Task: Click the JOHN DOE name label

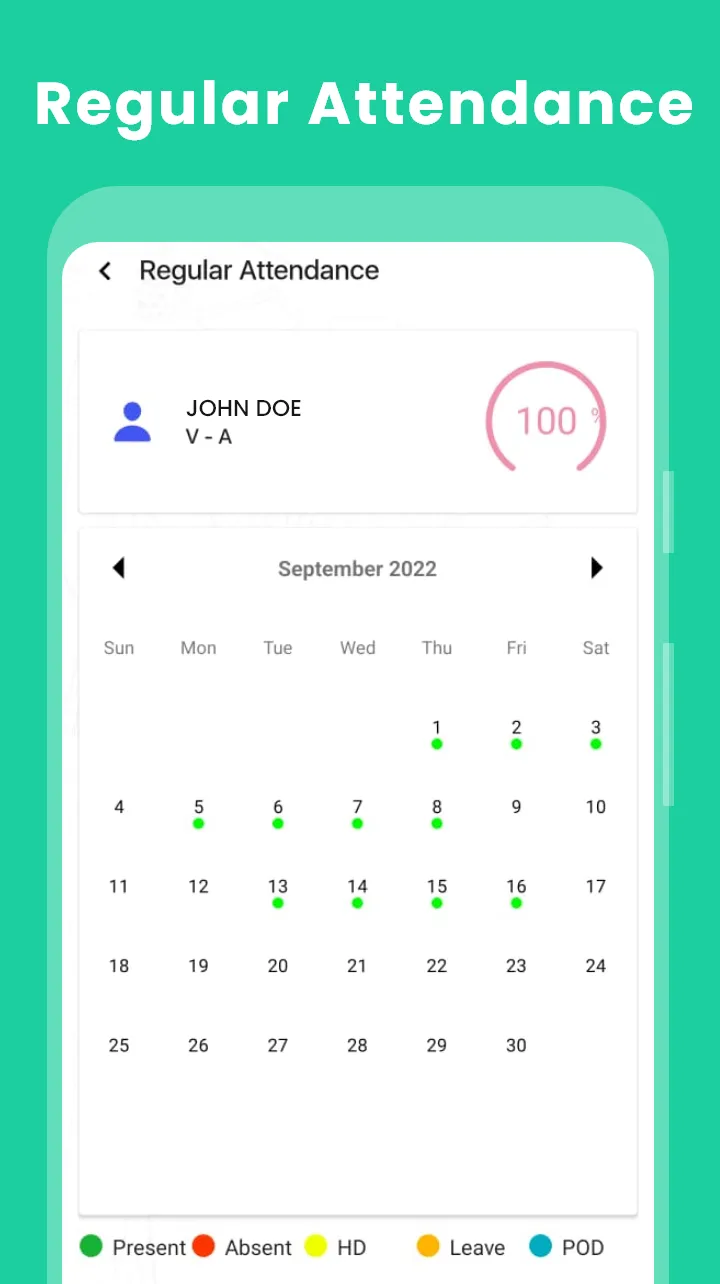Action: click(243, 408)
